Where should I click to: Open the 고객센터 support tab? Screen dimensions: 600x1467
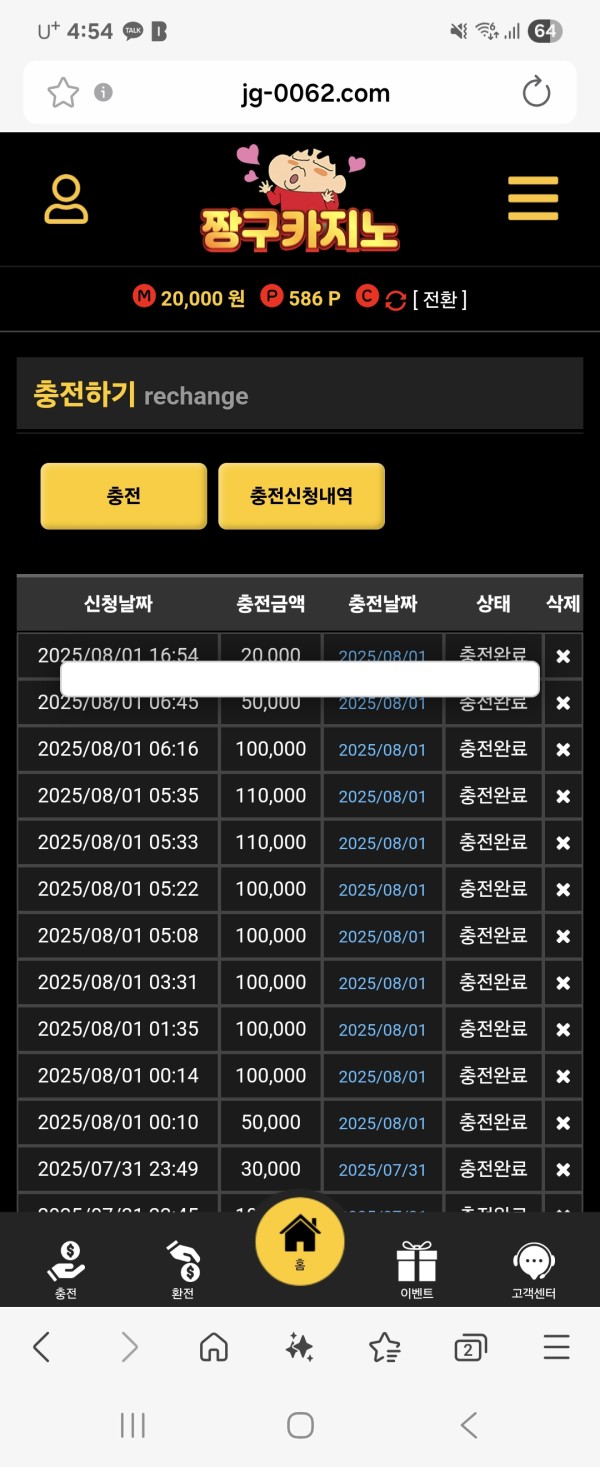click(533, 1267)
